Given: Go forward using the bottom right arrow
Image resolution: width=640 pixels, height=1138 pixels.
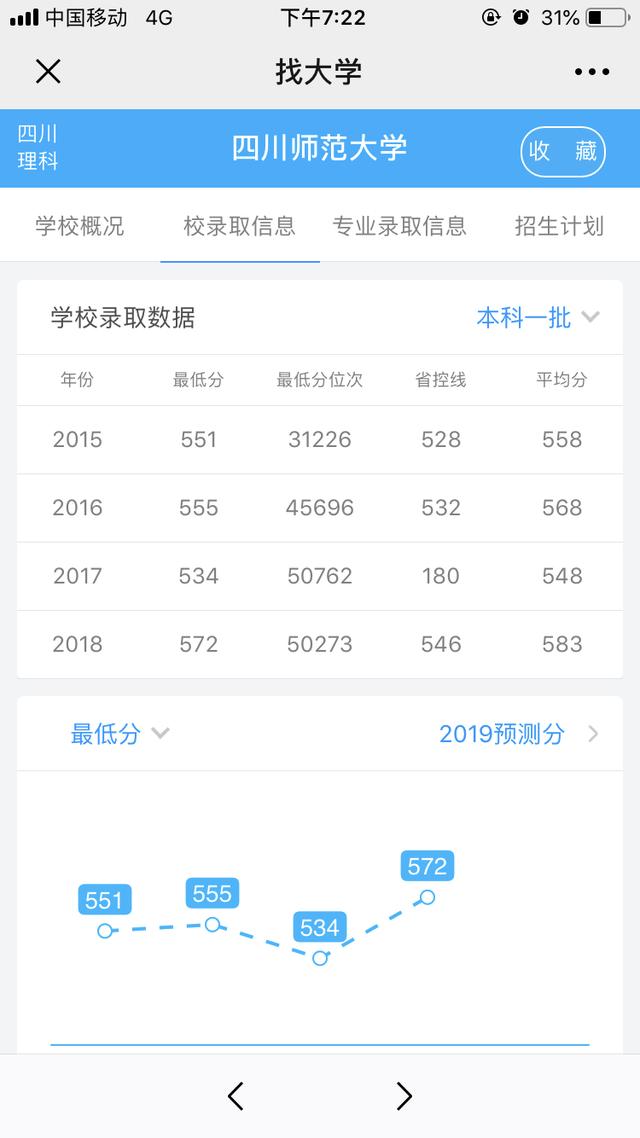Looking at the screenshot, I should click(404, 1096).
